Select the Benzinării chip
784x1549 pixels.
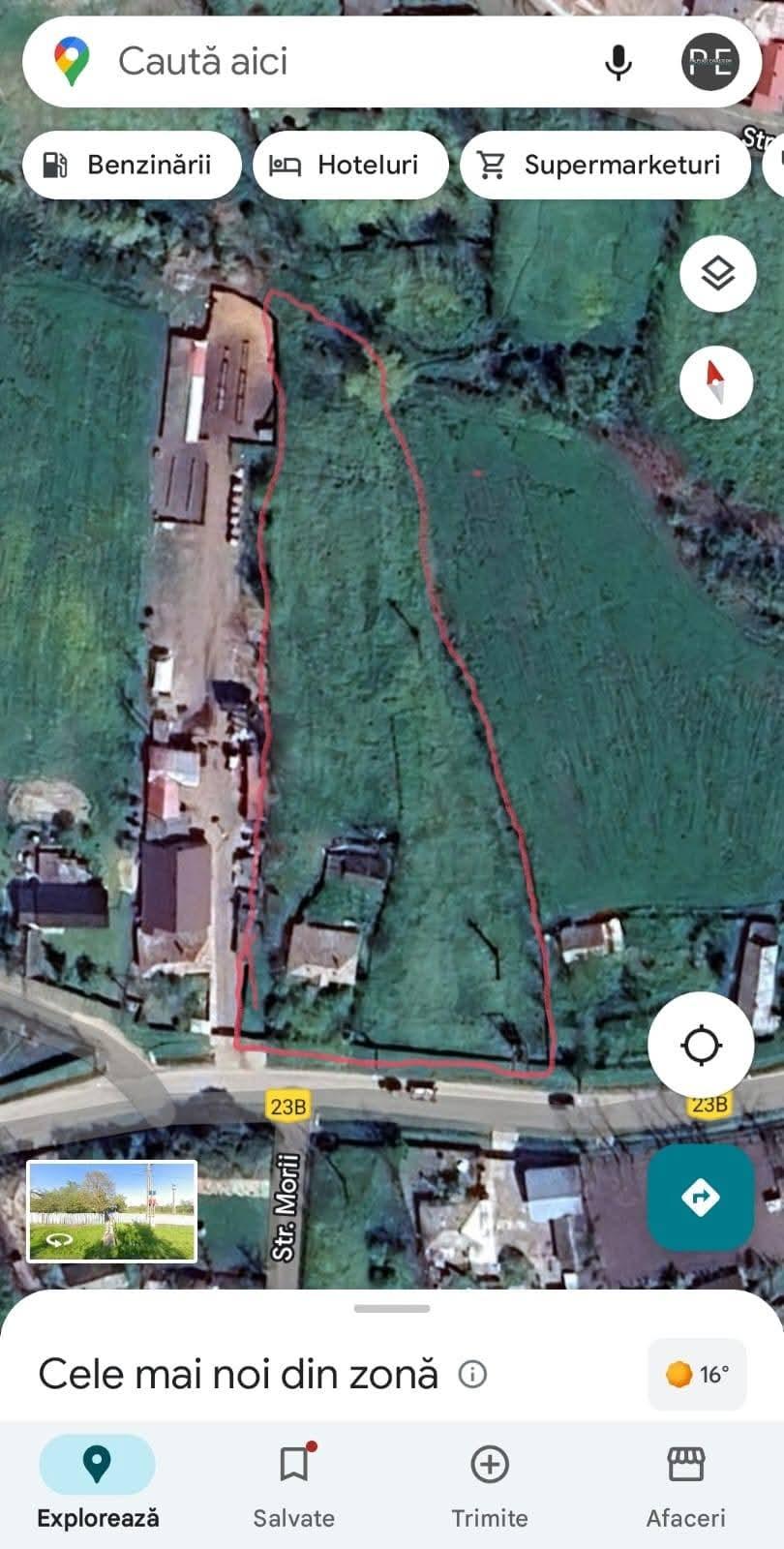tap(132, 166)
